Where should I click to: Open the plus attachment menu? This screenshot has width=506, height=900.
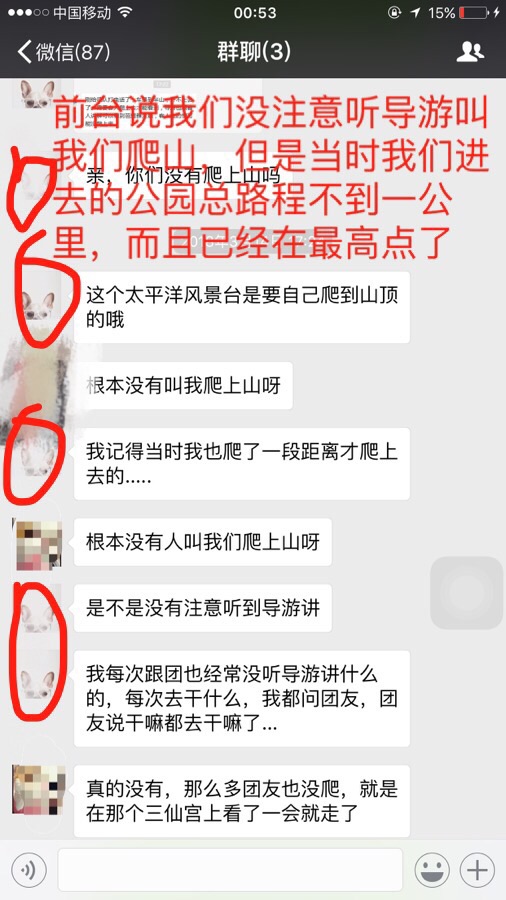477,870
